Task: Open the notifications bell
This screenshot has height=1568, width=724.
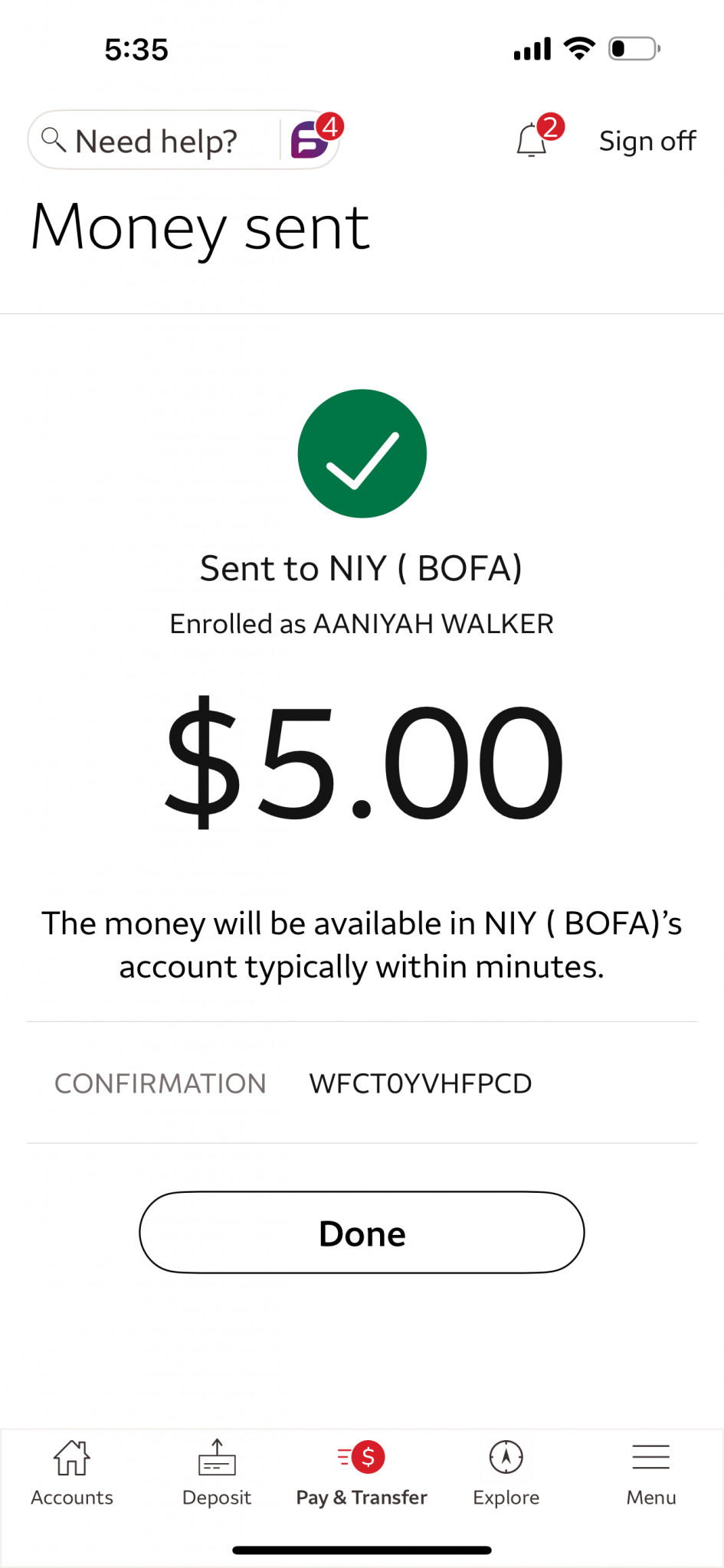Action: (x=533, y=139)
